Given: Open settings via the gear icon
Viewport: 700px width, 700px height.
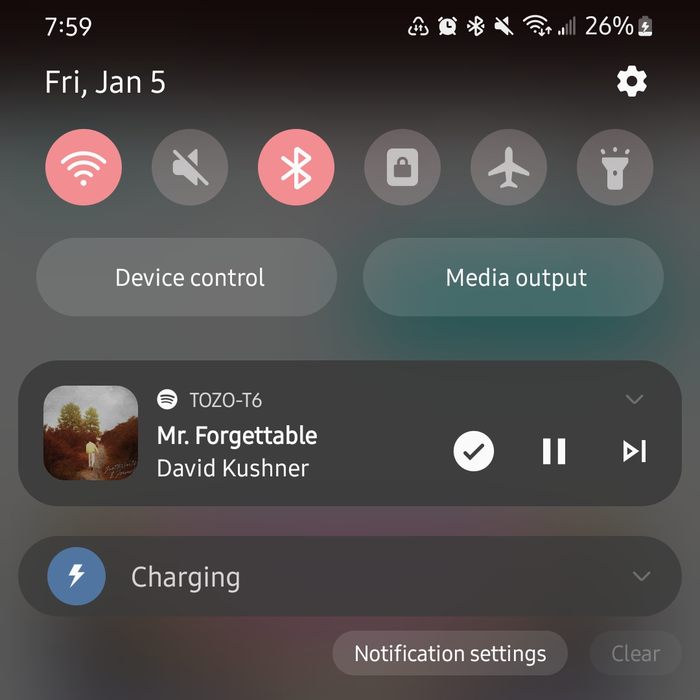Looking at the screenshot, I should (631, 82).
